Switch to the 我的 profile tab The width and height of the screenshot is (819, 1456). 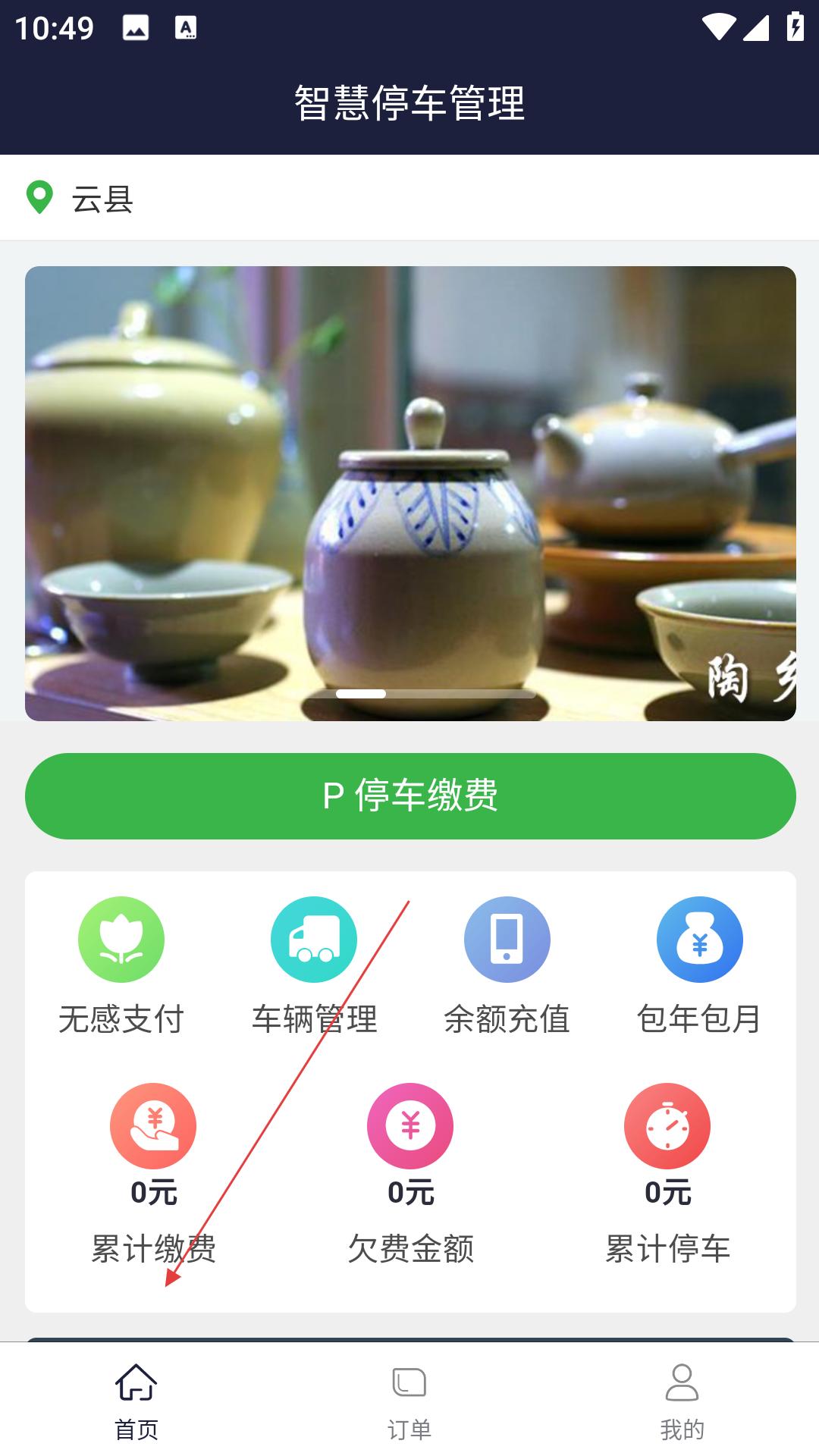tap(682, 1400)
